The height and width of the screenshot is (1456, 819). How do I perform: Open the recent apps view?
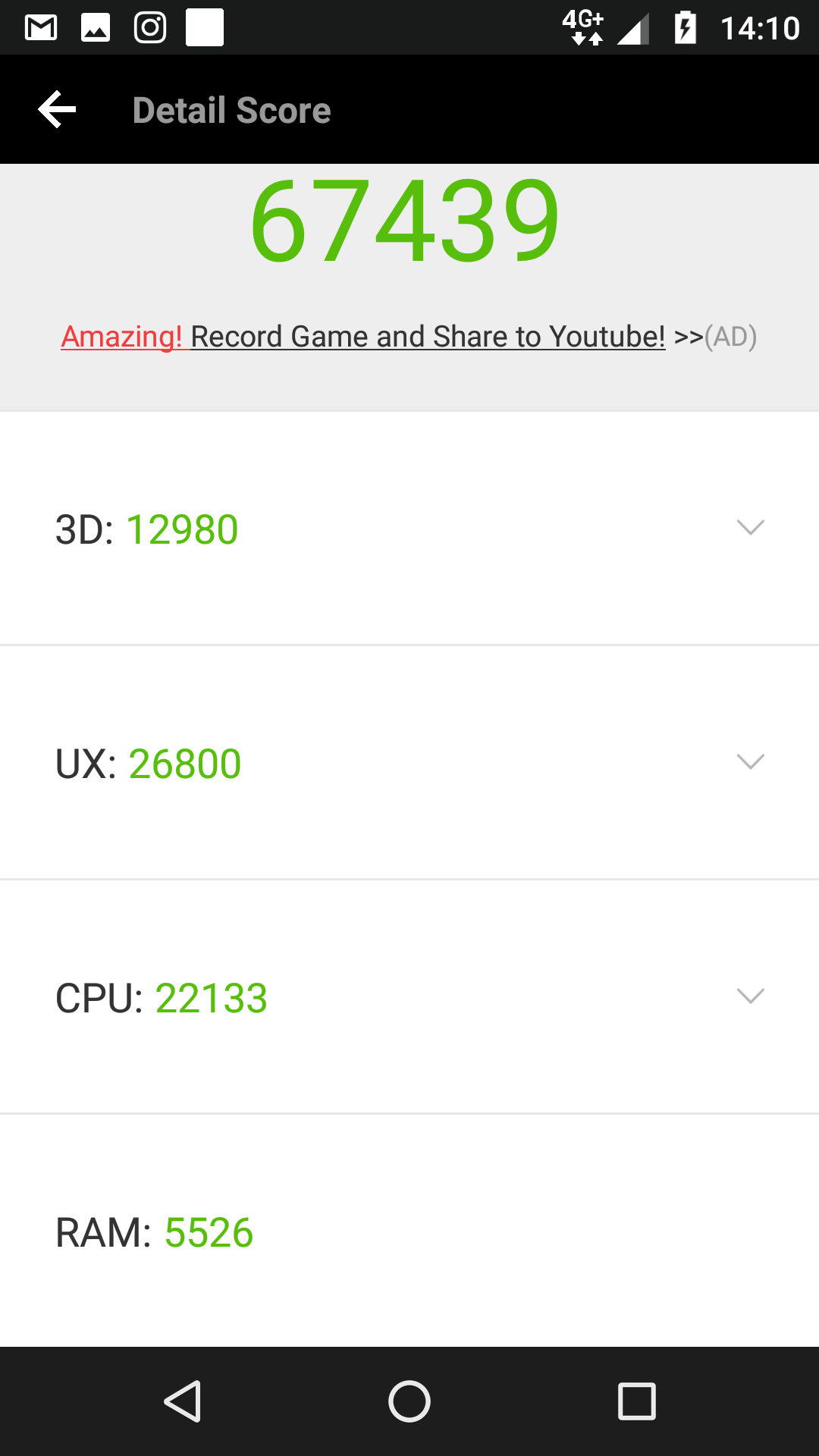637,1401
